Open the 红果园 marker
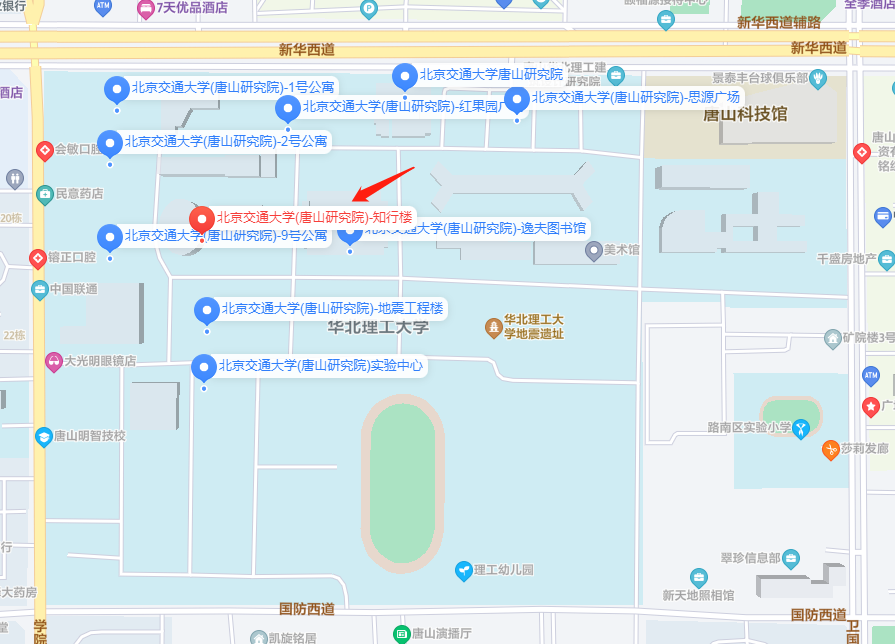Screen dimensions: 895x644 click(x=288, y=109)
